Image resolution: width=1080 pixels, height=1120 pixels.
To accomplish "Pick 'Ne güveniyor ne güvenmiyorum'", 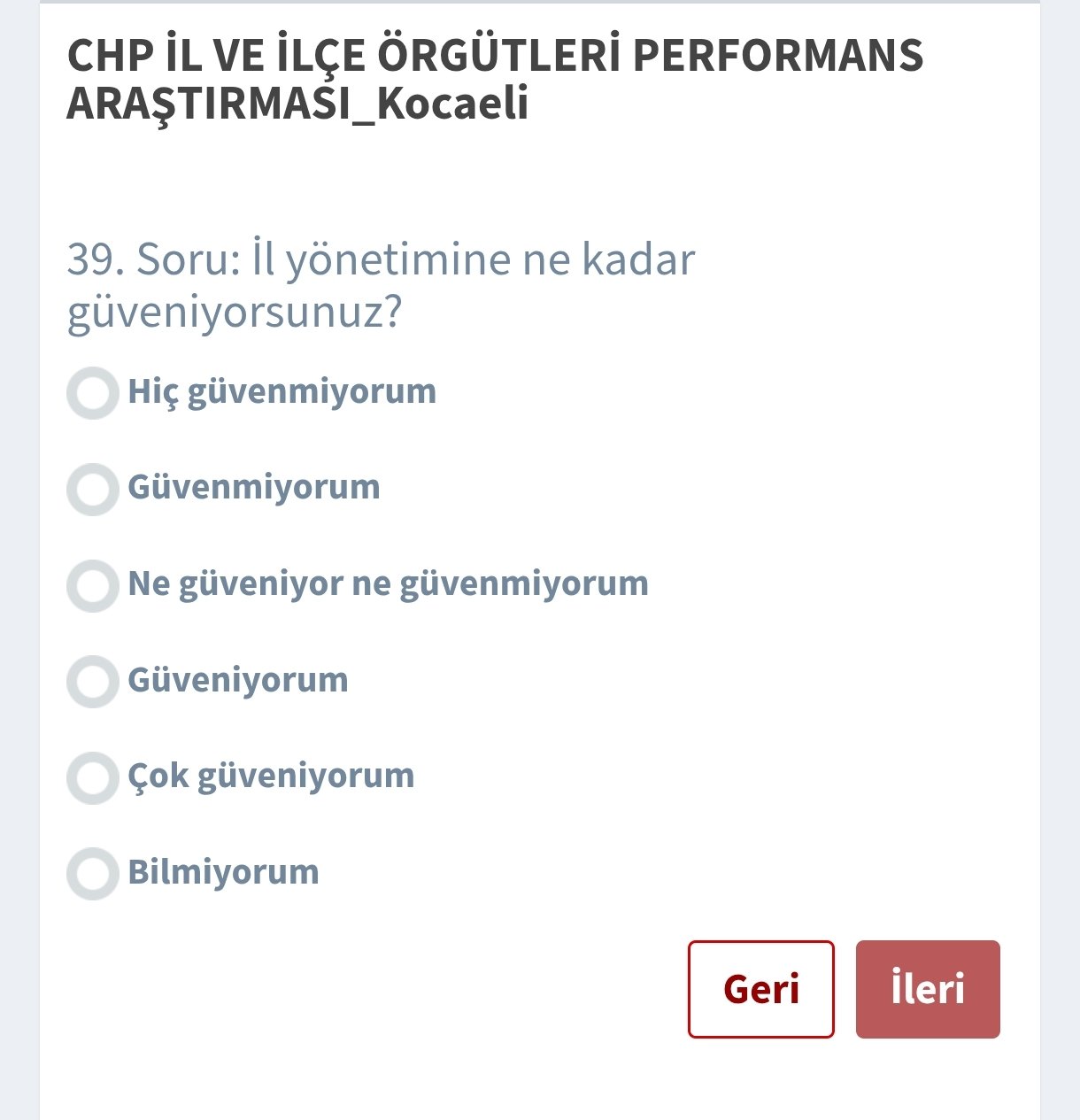I will point(93,585).
